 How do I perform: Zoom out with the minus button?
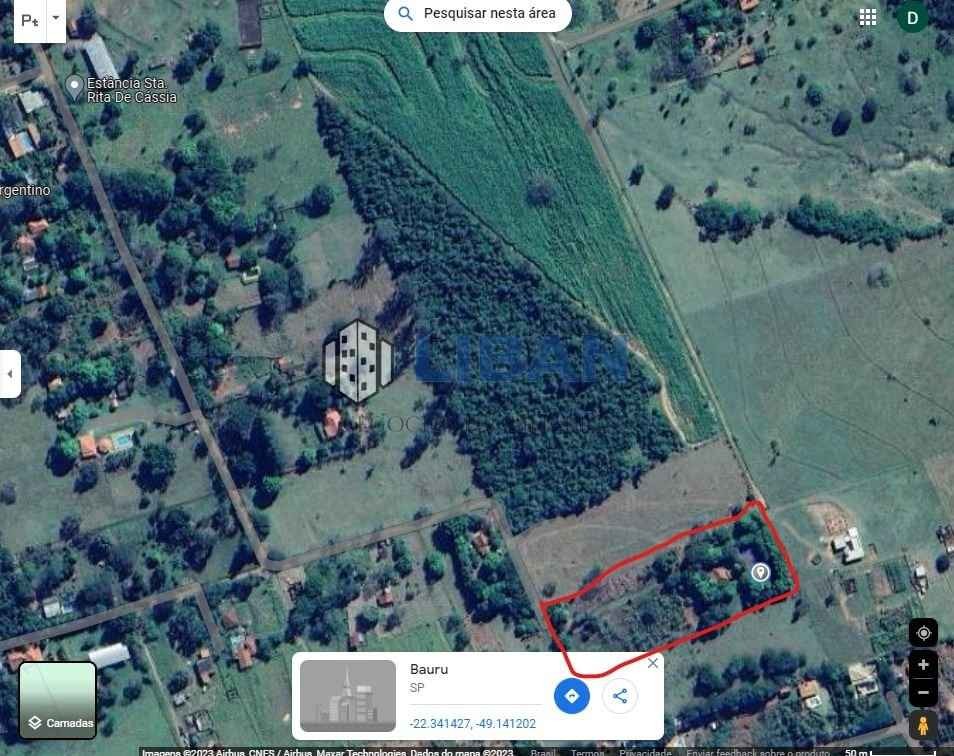click(x=923, y=692)
